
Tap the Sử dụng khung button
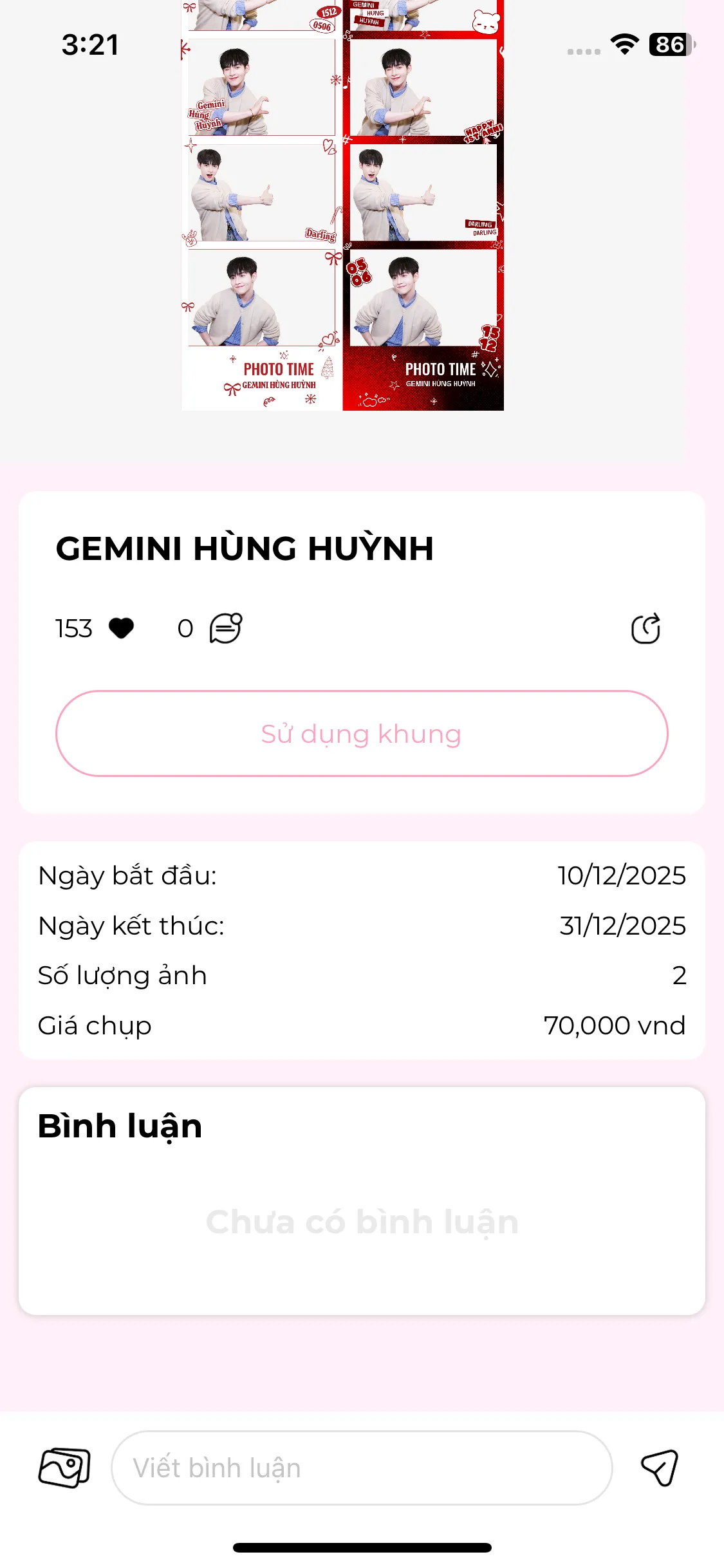point(362,734)
